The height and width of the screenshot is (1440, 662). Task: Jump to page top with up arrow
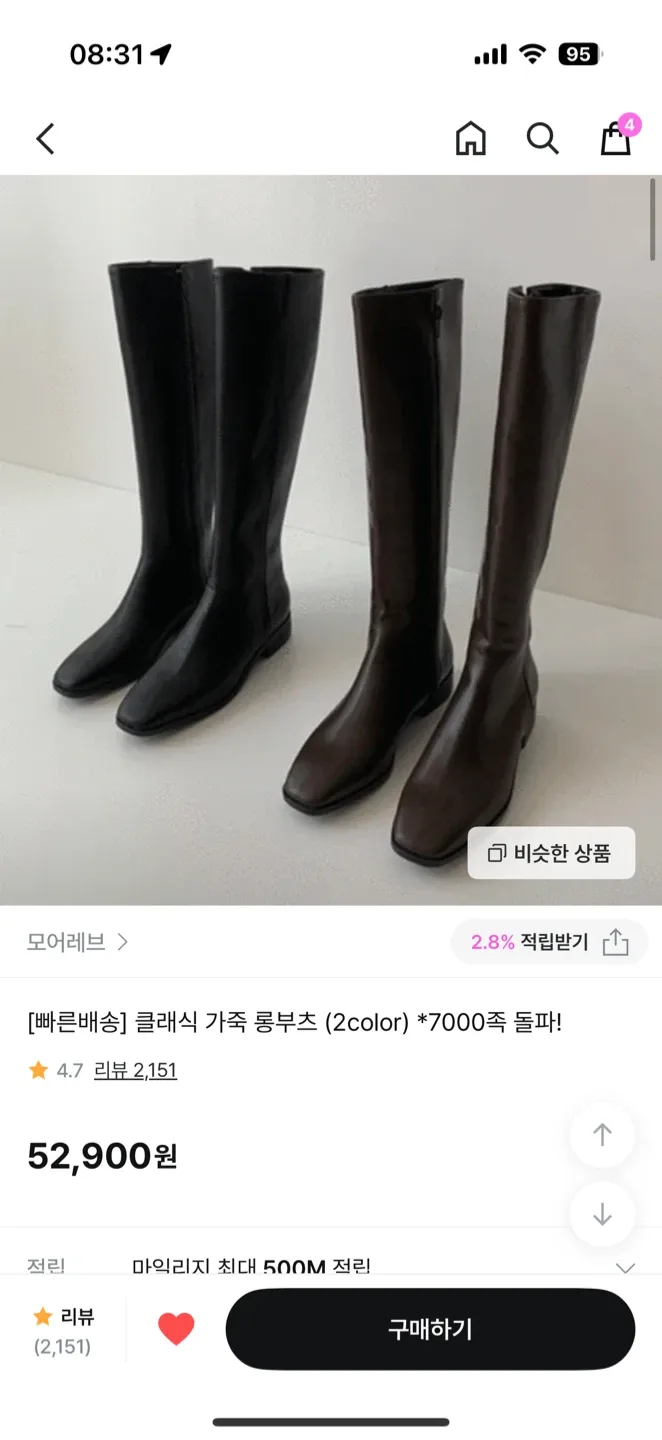tap(601, 1135)
